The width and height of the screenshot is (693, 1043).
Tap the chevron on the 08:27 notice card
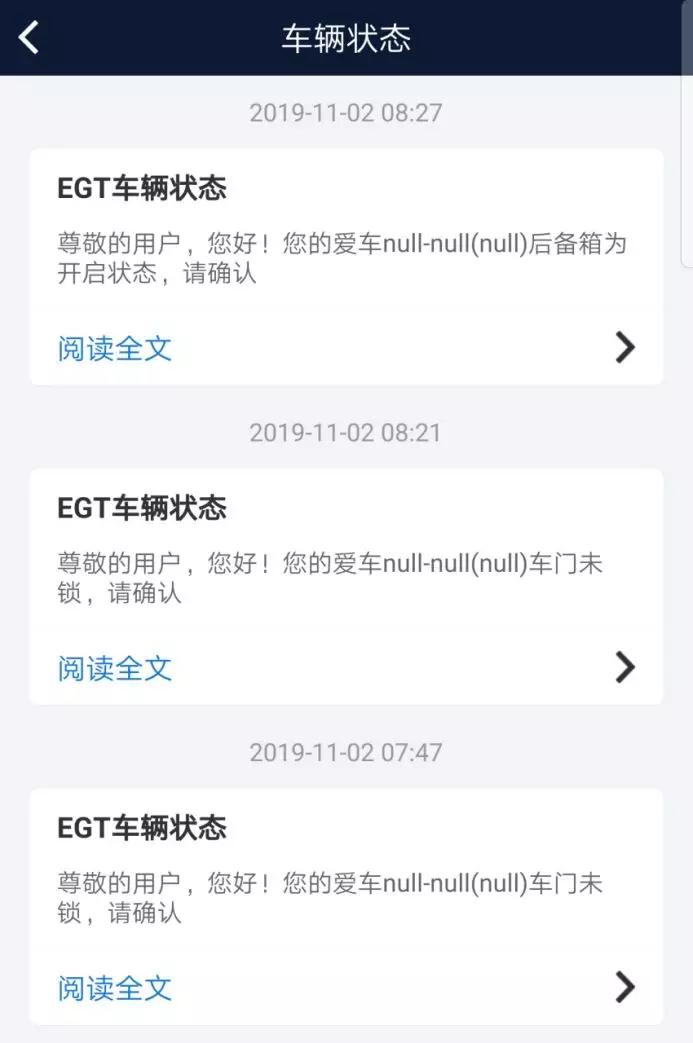click(x=625, y=348)
